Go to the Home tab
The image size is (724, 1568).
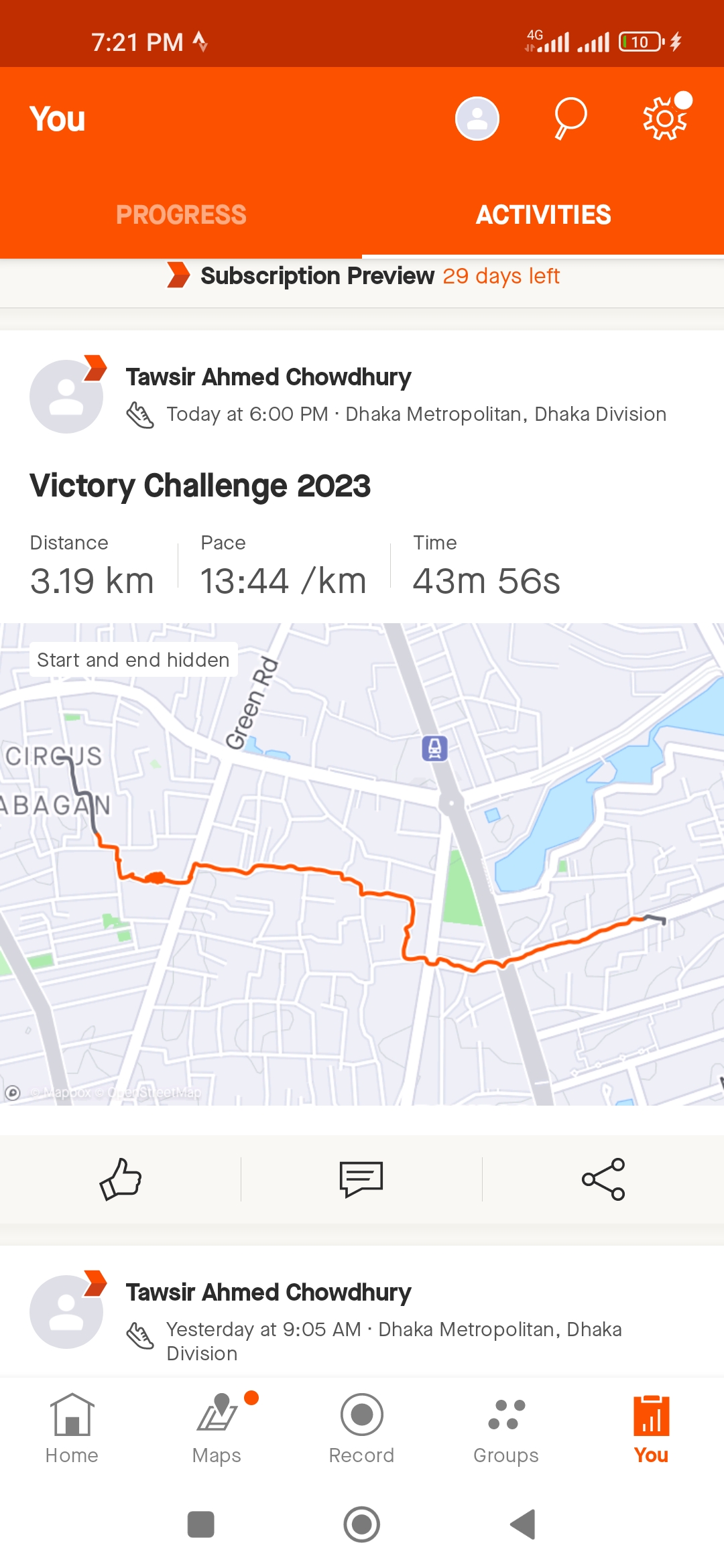tap(72, 1429)
